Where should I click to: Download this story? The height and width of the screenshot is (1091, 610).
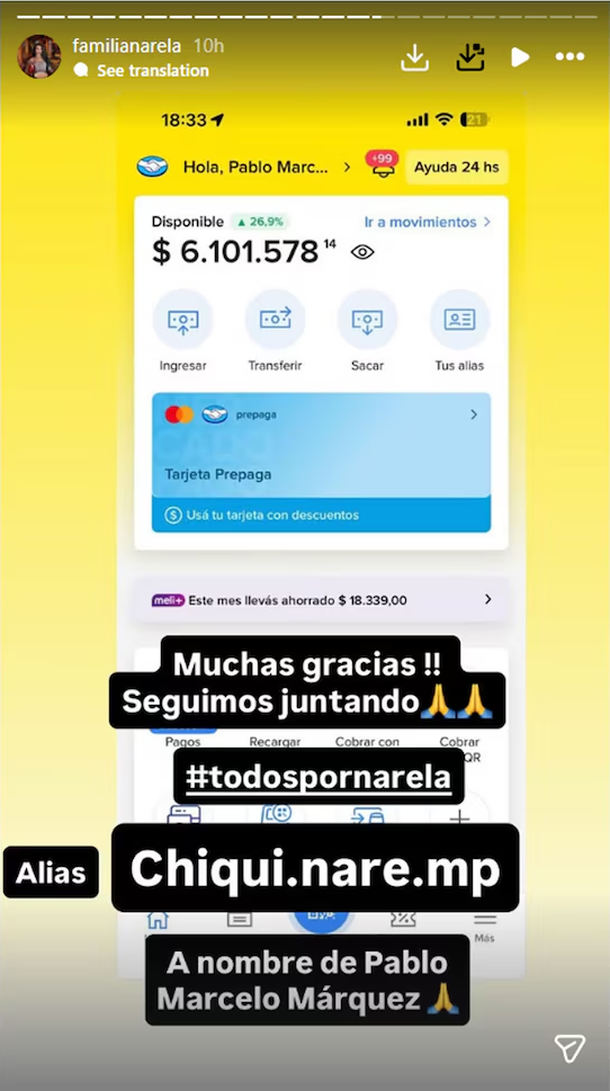(x=415, y=58)
